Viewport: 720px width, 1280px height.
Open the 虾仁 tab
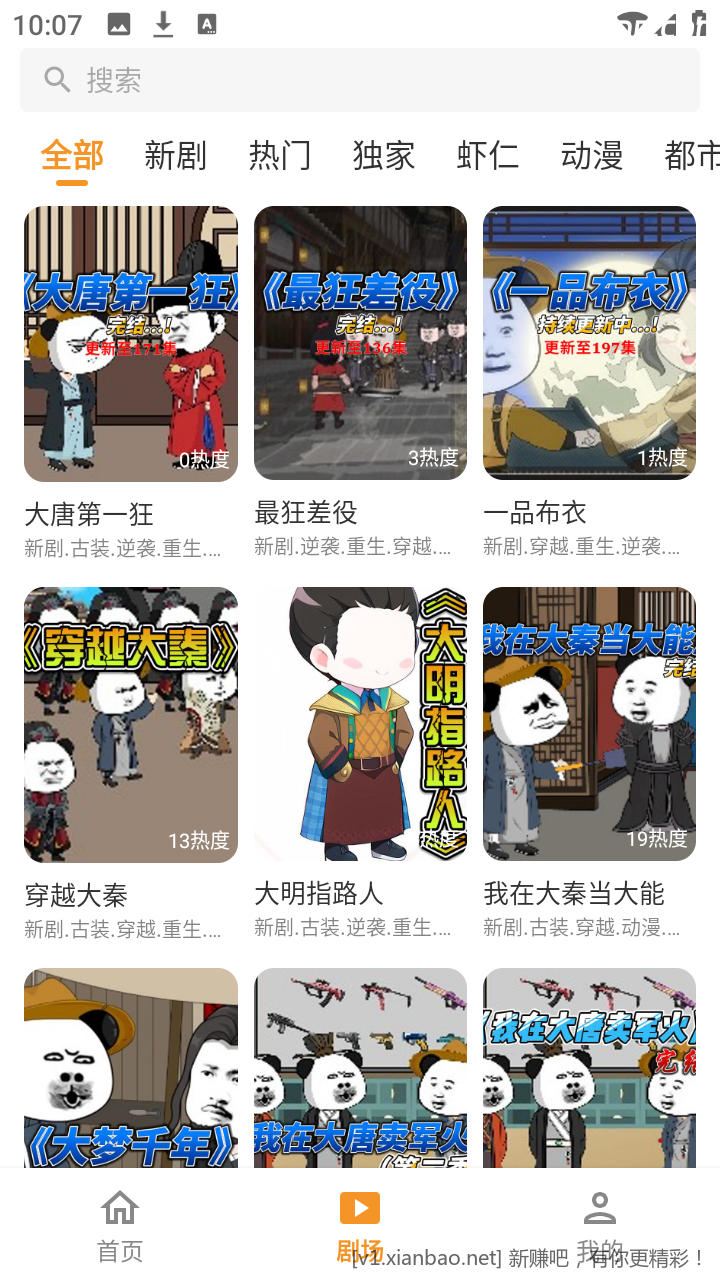(x=488, y=155)
